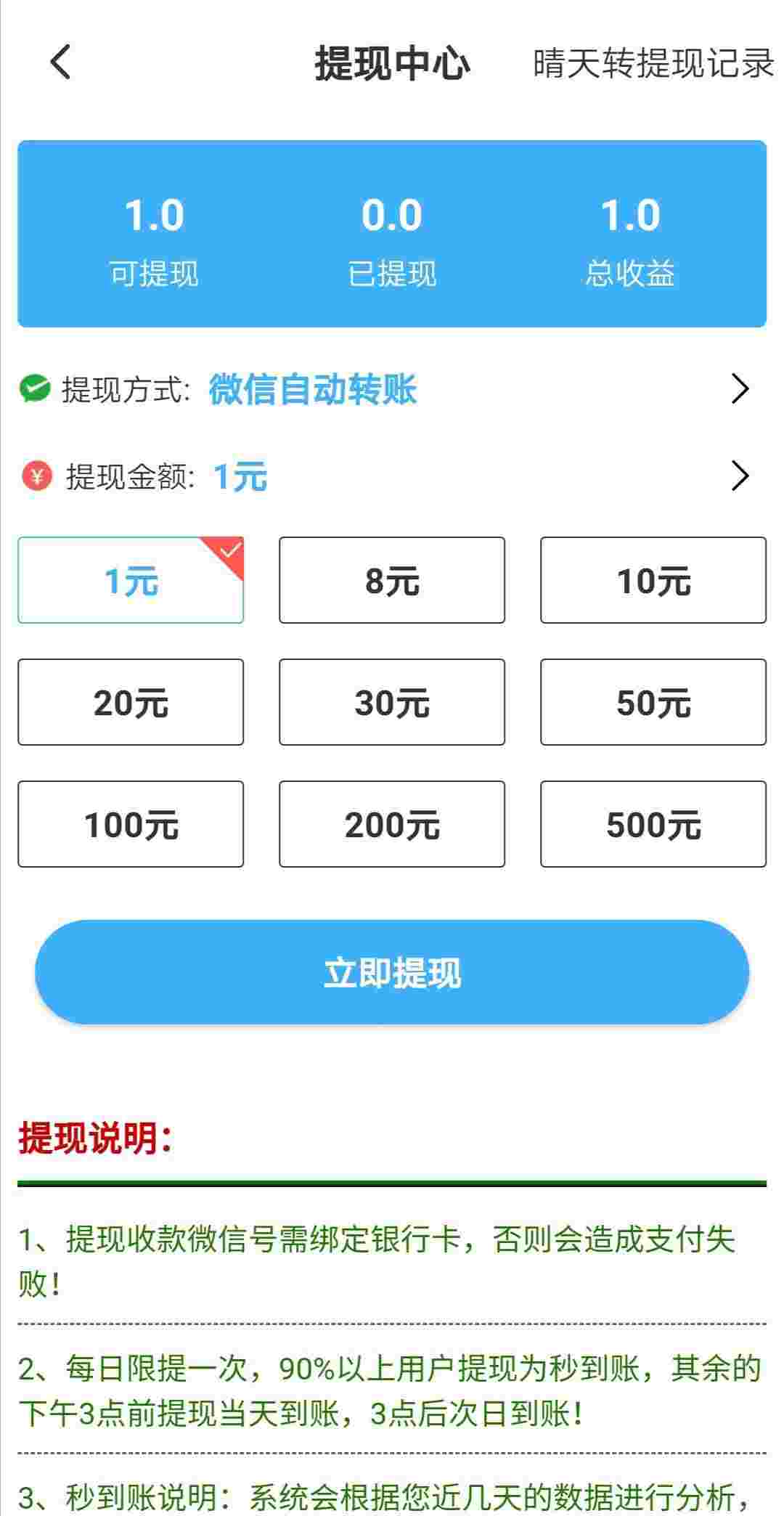Pick the 30元 amount
Screen dimensions: 784x1516
pyautogui.click(x=392, y=702)
